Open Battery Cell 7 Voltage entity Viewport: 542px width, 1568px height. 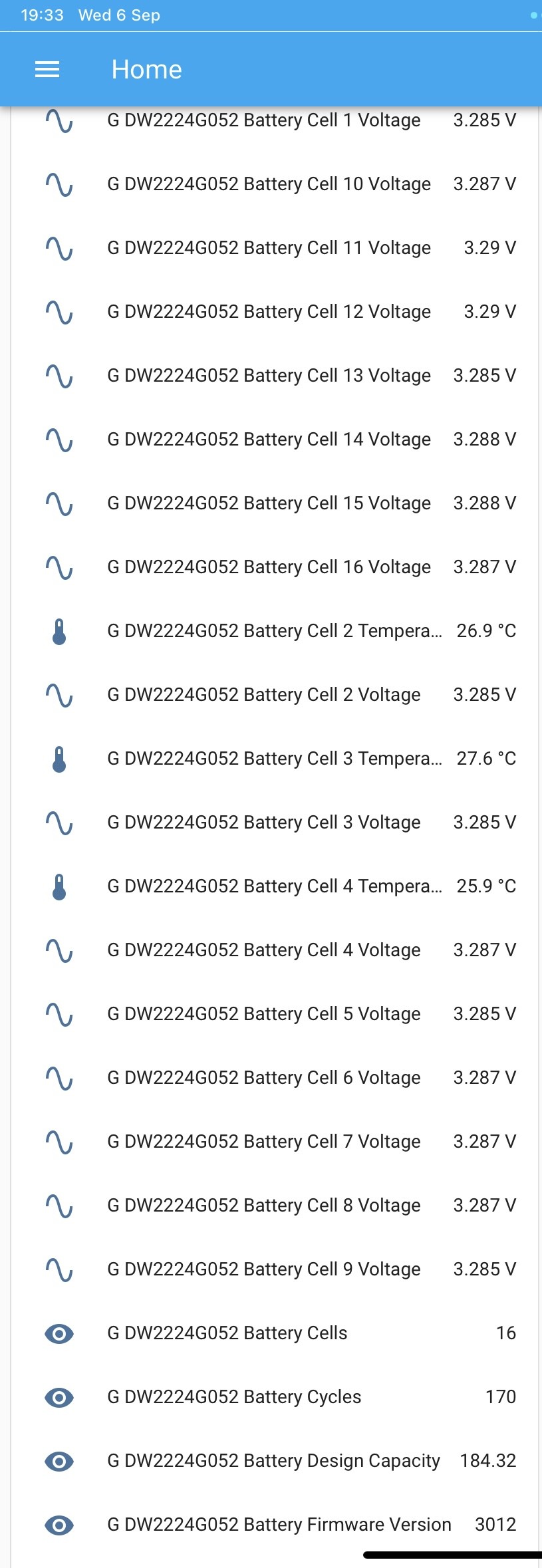(274, 1142)
